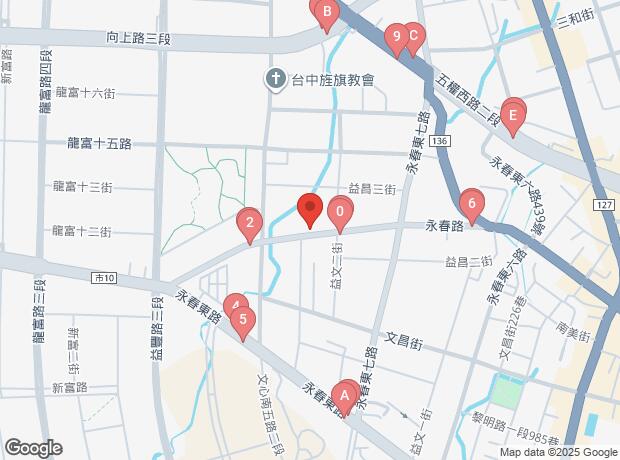The image size is (620, 460).
Task: Select the map marker labeled 0
Action: coord(340,212)
